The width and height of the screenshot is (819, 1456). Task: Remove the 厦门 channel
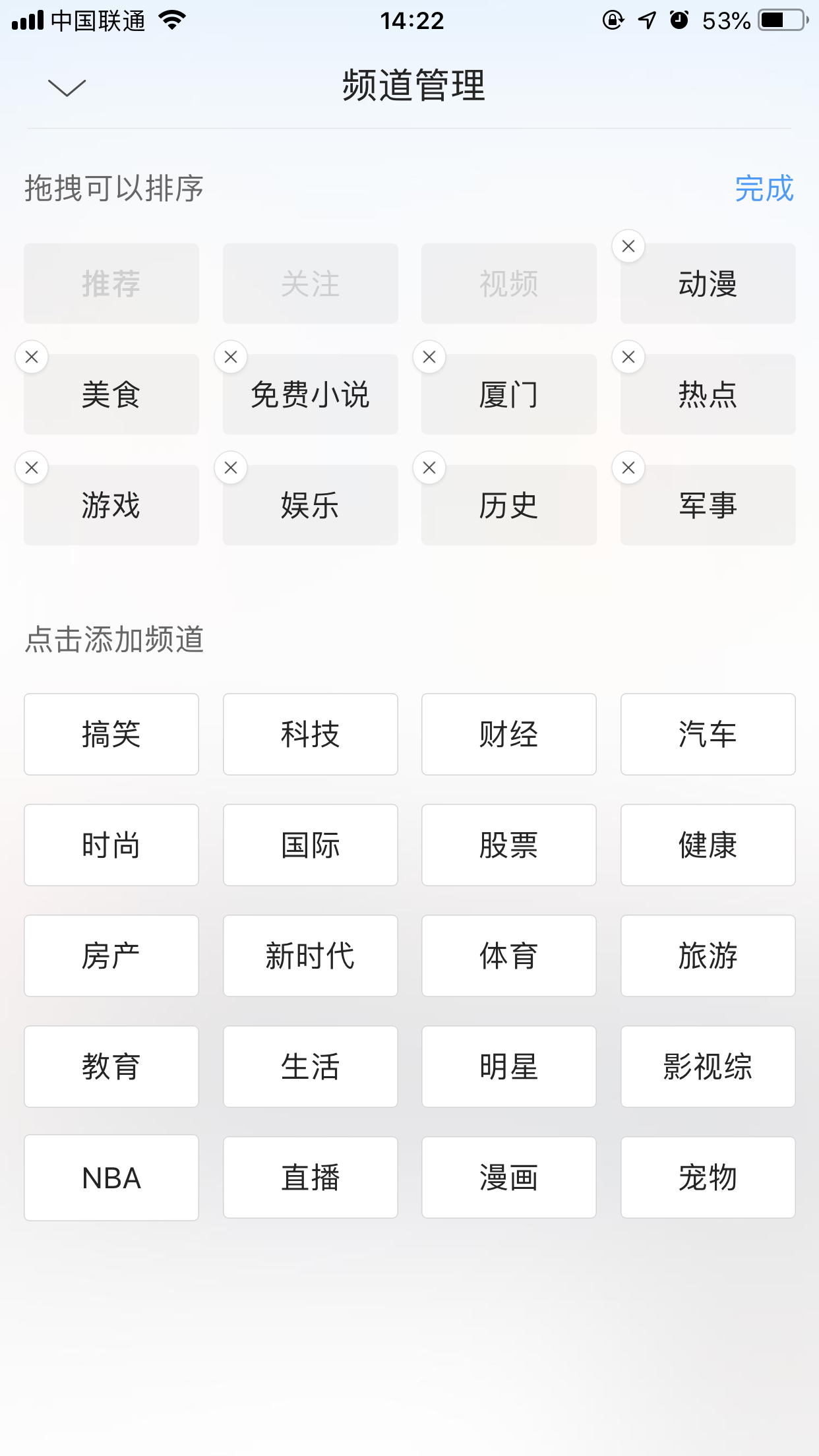point(429,355)
